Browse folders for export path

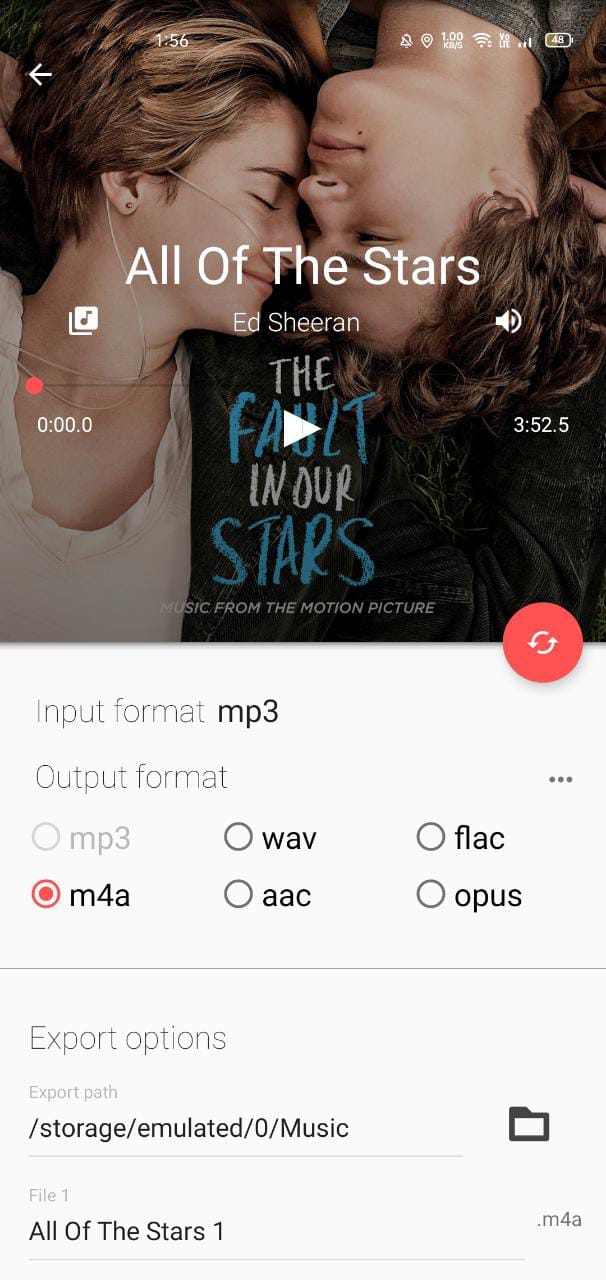pos(529,1124)
